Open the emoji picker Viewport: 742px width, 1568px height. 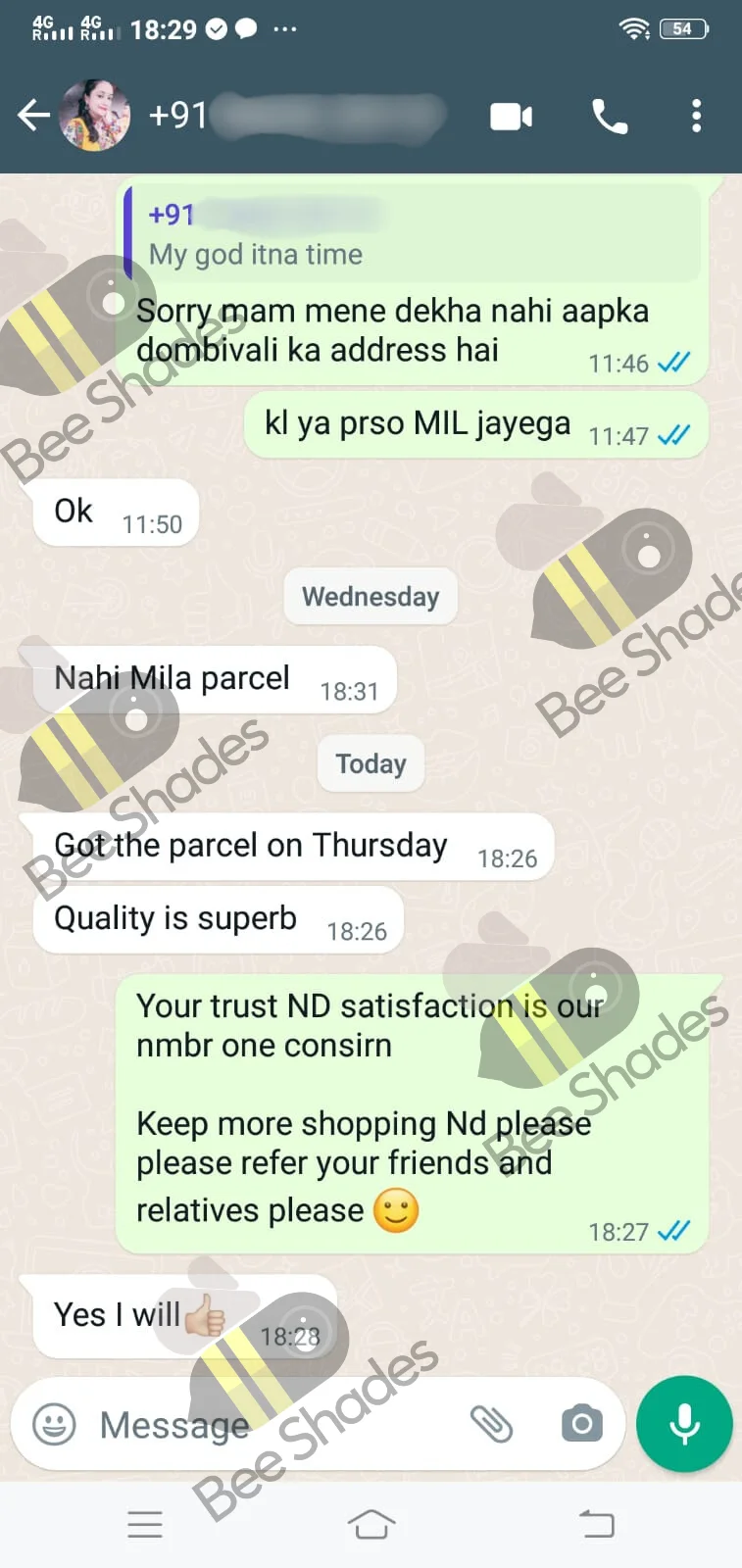coord(54,1424)
